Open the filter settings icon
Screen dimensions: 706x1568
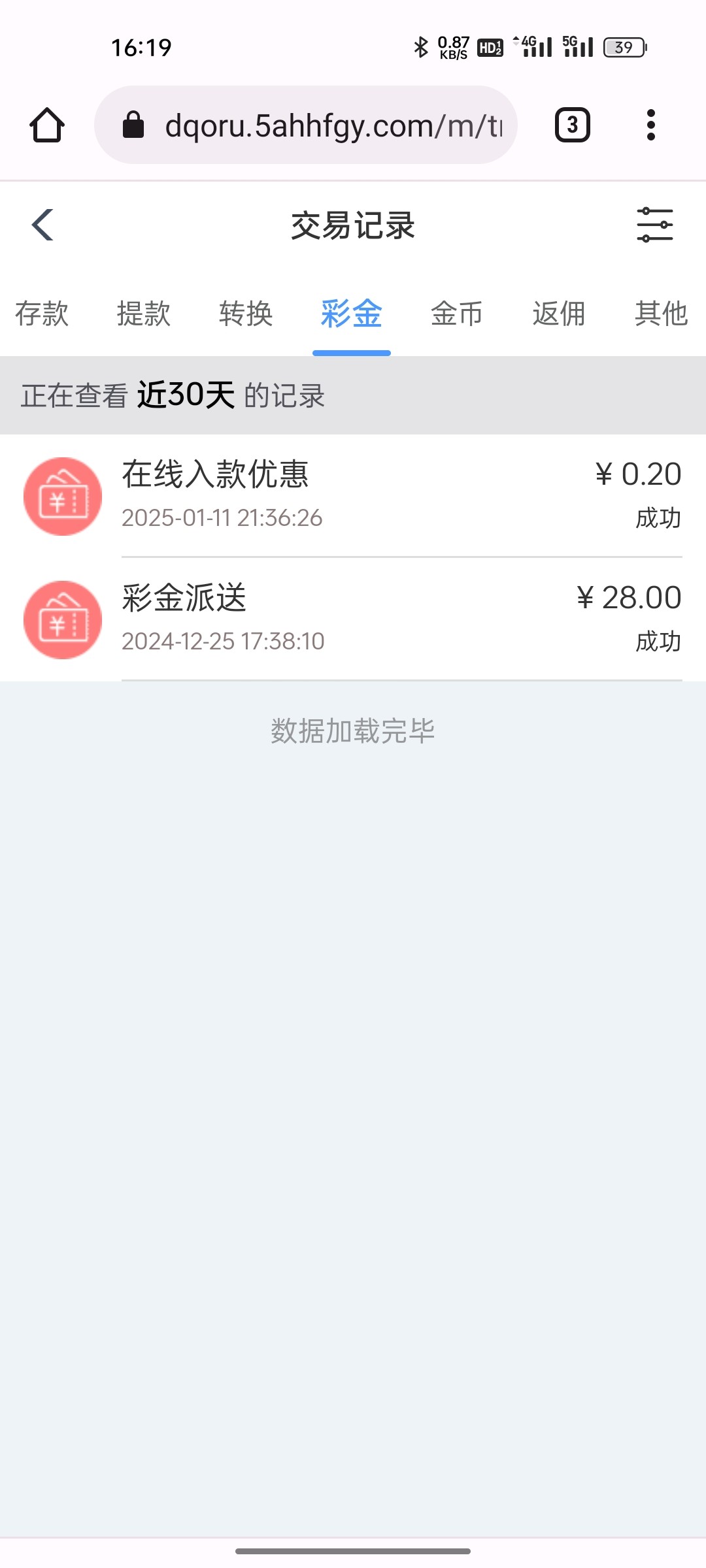pyautogui.click(x=654, y=225)
